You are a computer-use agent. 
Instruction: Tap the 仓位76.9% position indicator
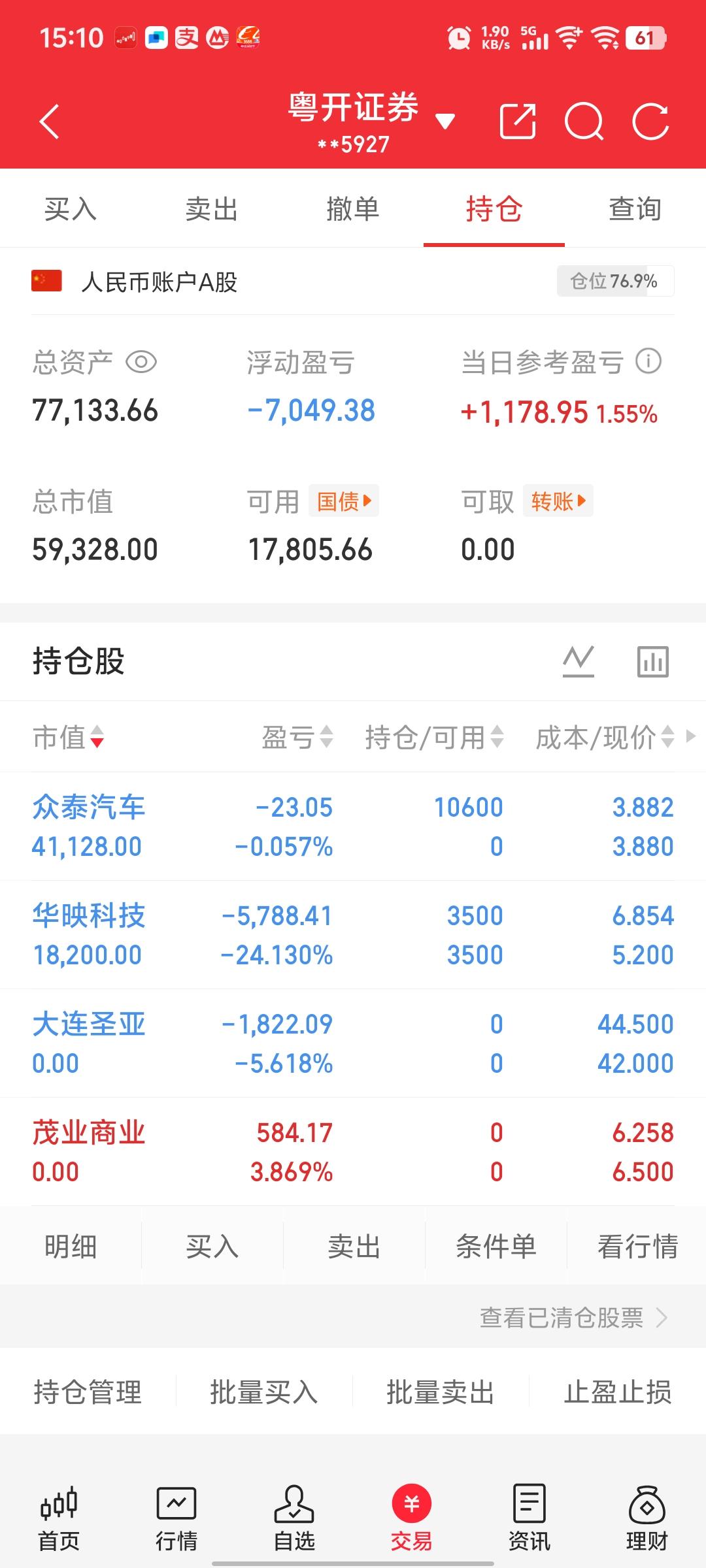tap(613, 281)
